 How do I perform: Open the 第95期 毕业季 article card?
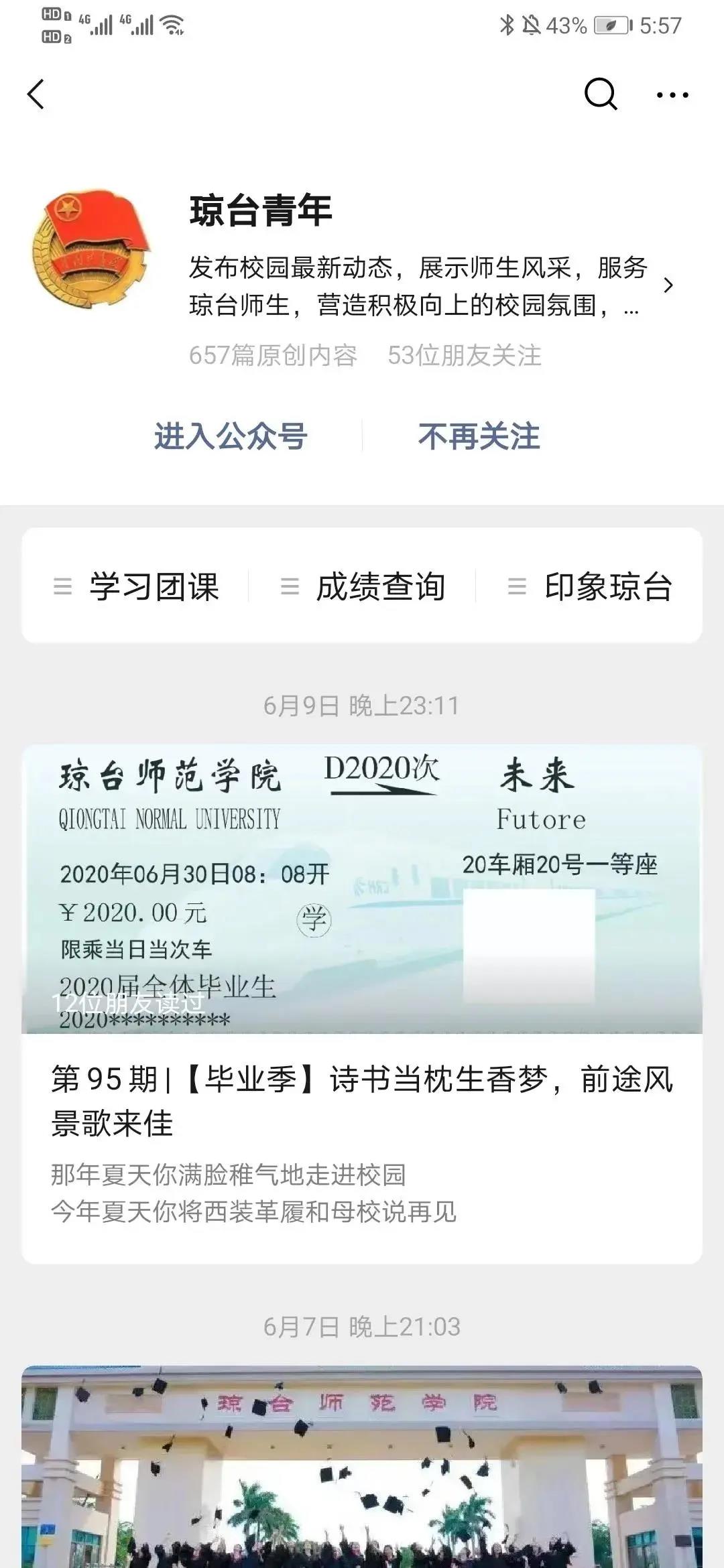point(362,1099)
